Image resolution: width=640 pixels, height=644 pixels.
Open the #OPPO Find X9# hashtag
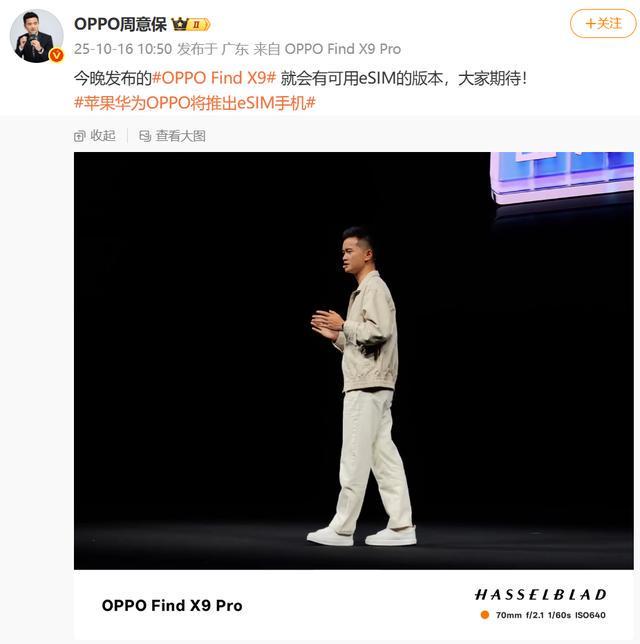point(212,77)
